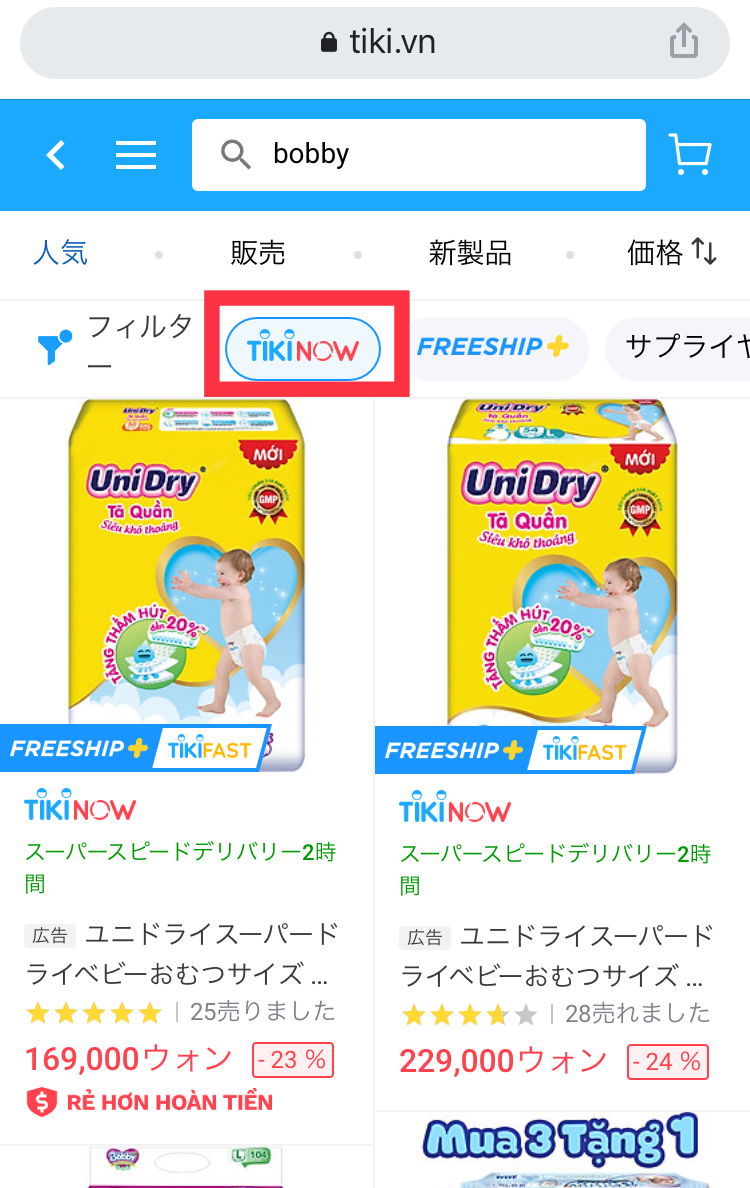Open the hamburger menu
The image size is (750, 1188).
[x=136, y=155]
